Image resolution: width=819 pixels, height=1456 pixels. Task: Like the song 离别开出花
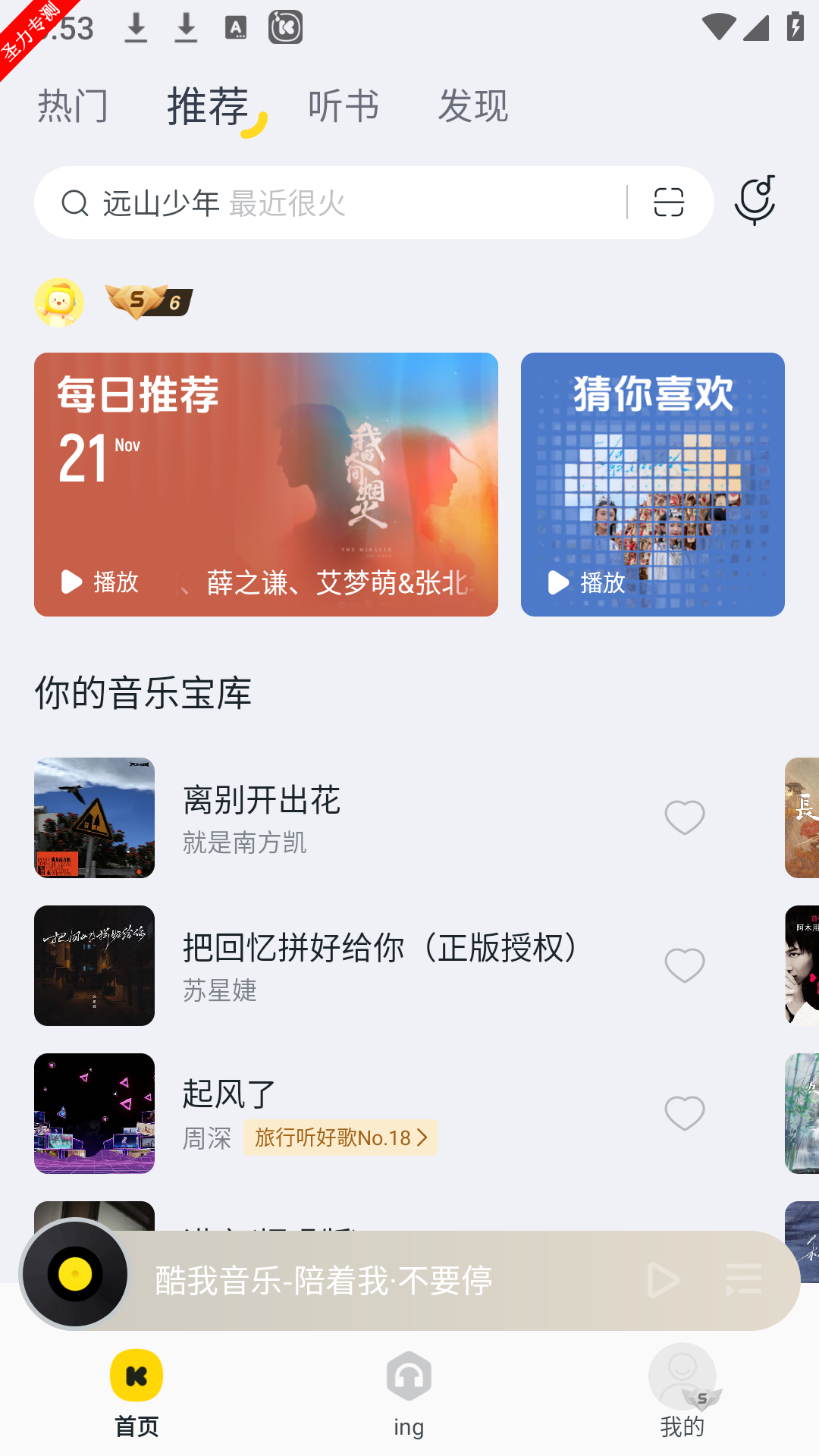[684, 817]
